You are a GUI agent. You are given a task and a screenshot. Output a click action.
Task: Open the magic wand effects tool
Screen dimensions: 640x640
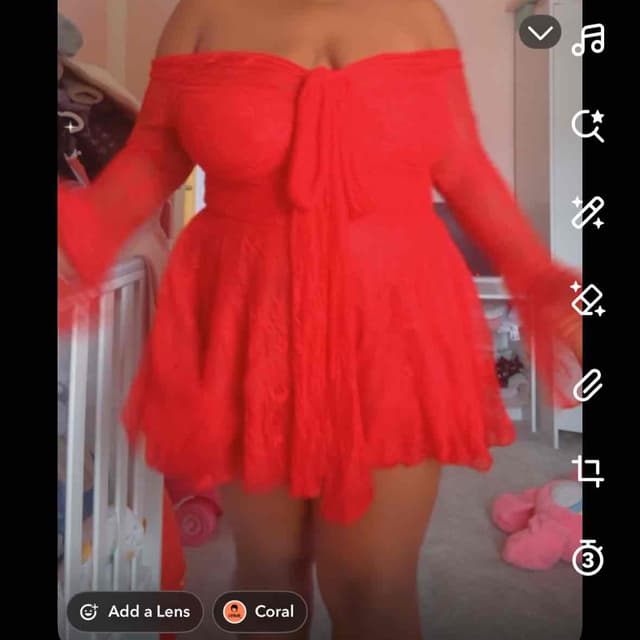coord(588,212)
